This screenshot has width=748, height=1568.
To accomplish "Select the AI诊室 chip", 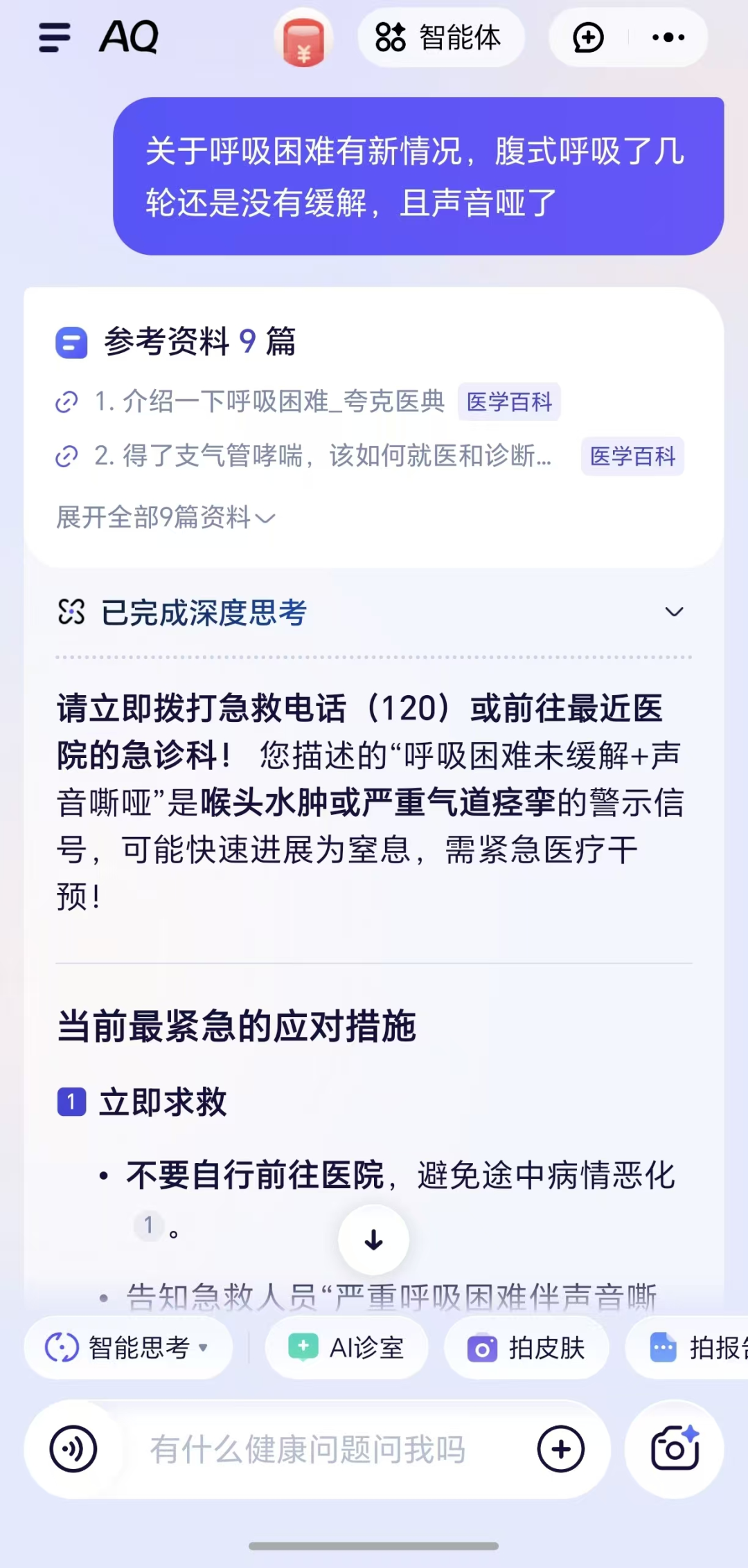I will 346,1348.
